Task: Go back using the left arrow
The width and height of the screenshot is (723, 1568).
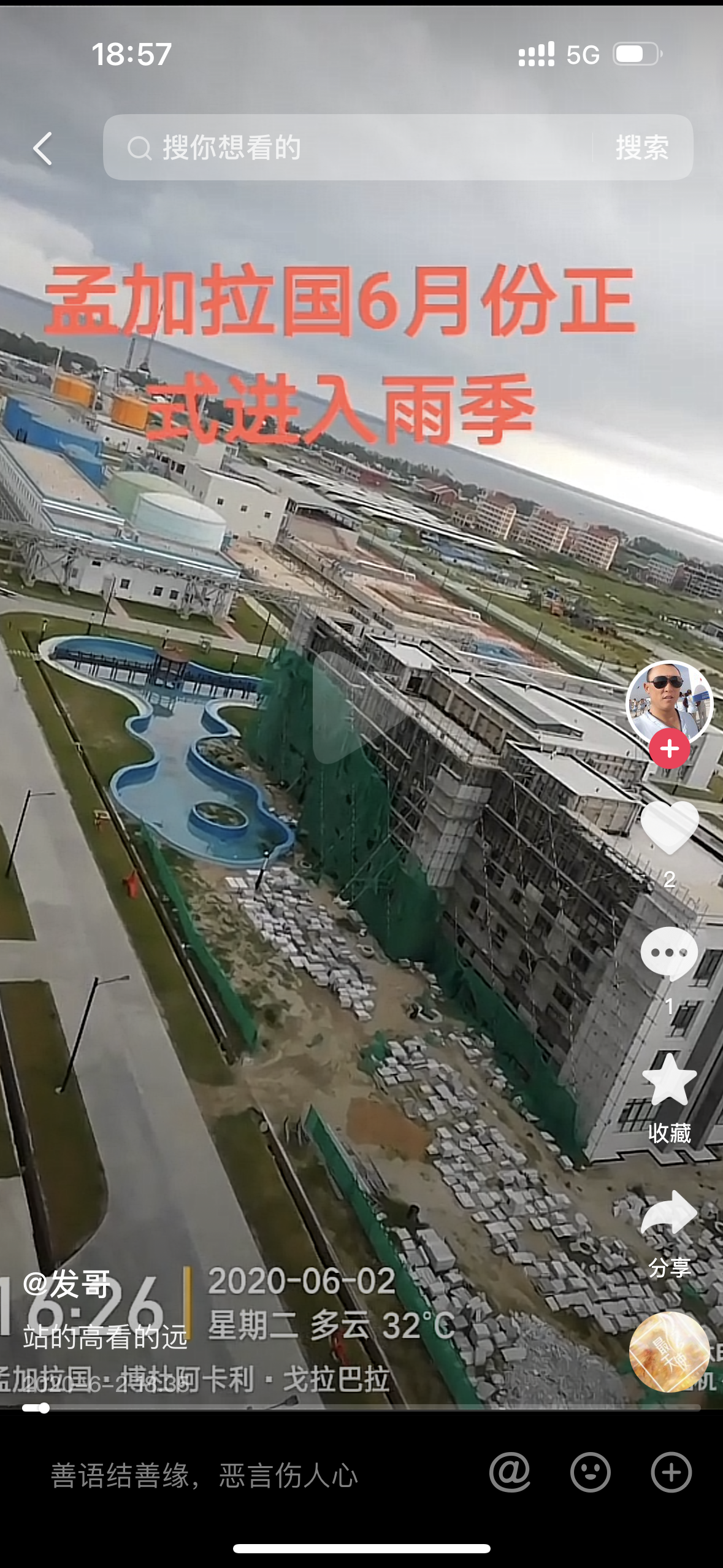Action: [43, 148]
